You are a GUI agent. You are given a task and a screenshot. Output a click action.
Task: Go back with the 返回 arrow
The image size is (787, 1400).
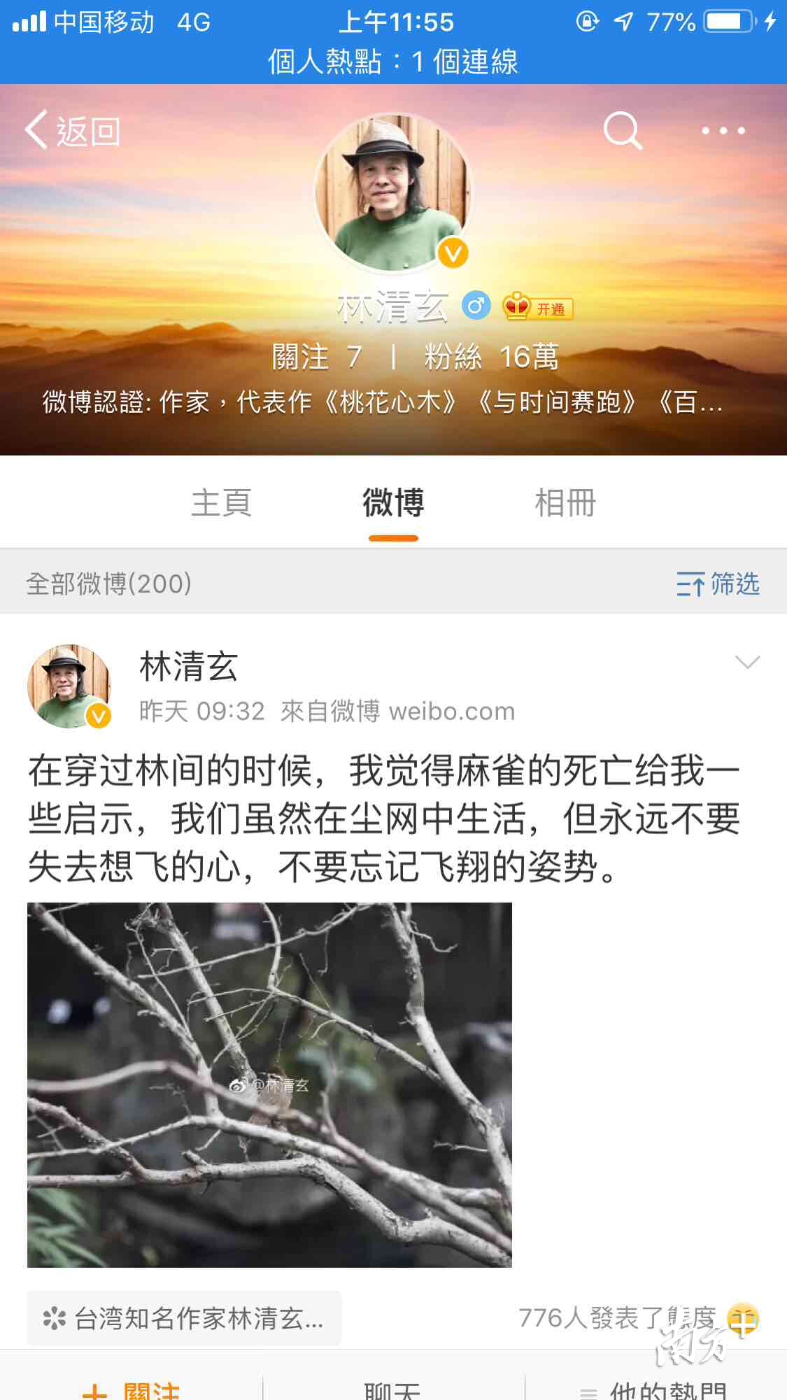(x=72, y=131)
